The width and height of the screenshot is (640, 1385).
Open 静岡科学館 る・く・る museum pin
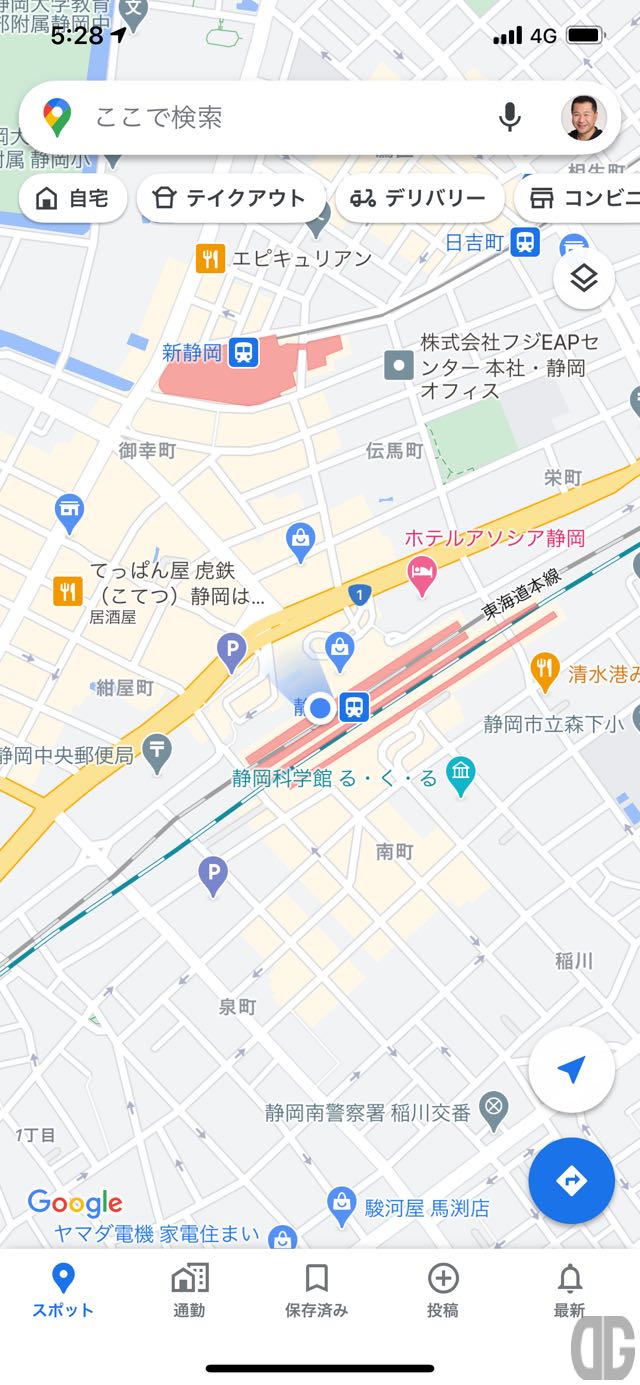pyautogui.click(x=461, y=775)
